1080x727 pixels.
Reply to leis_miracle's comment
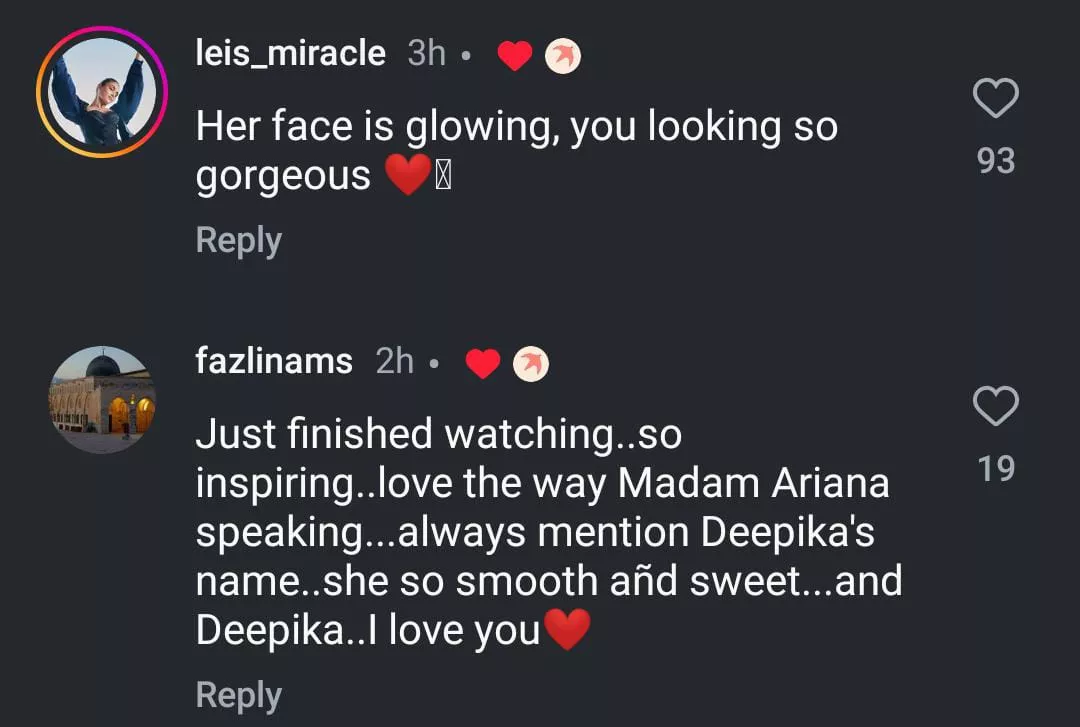pyautogui.click(x=238, y=241)
